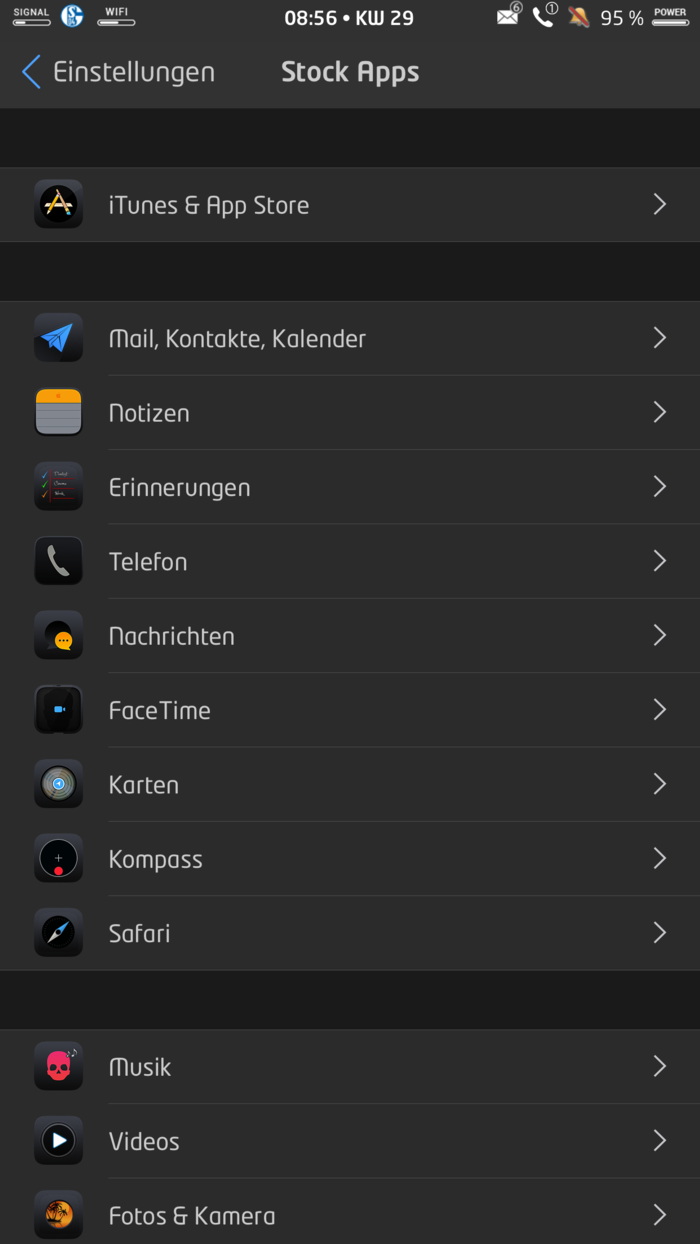Go back to Einstellungen

tap(118, 72)
